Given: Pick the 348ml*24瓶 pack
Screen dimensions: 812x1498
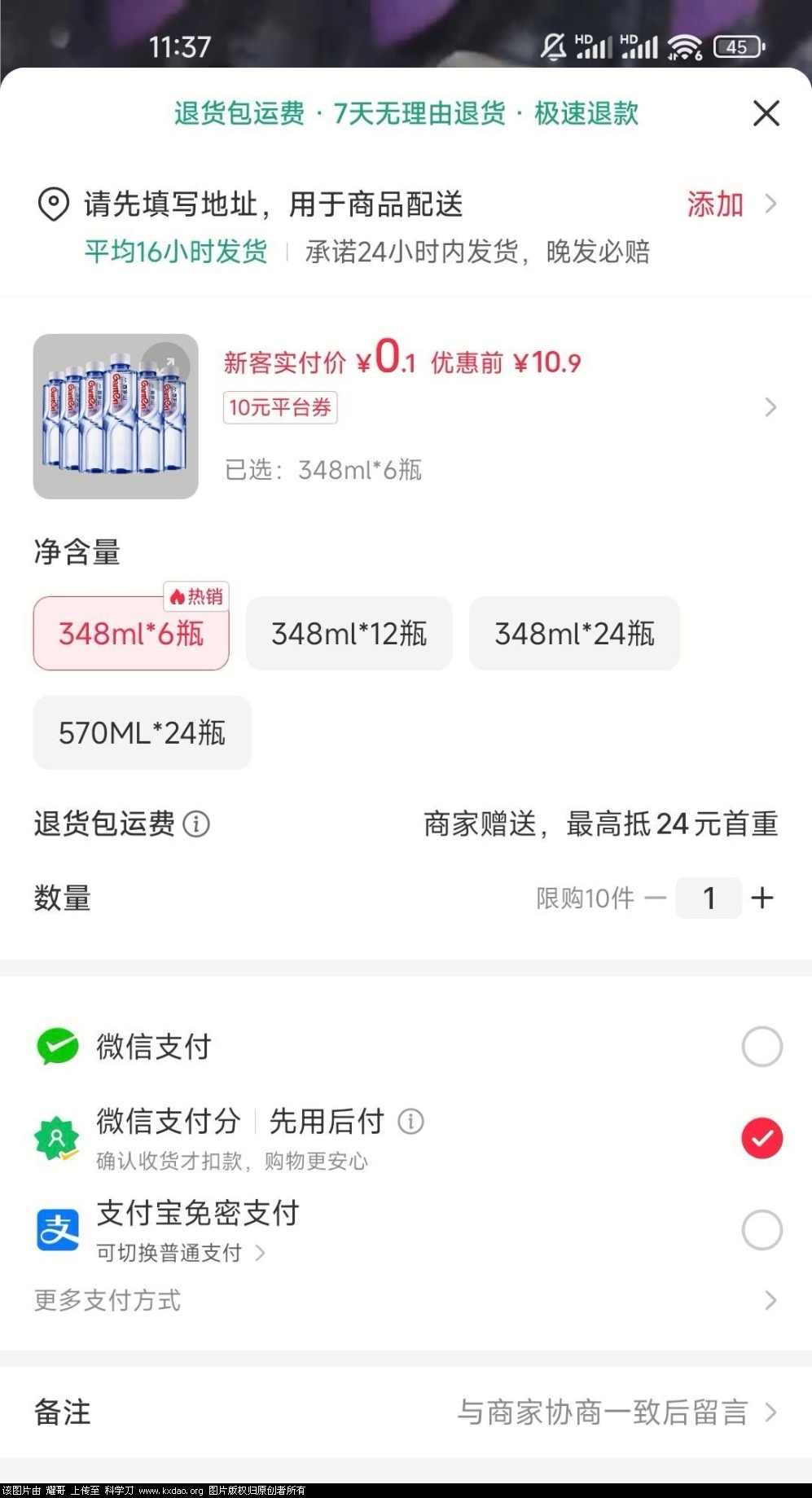Looking at the screenshot, I should pos(574,634).
